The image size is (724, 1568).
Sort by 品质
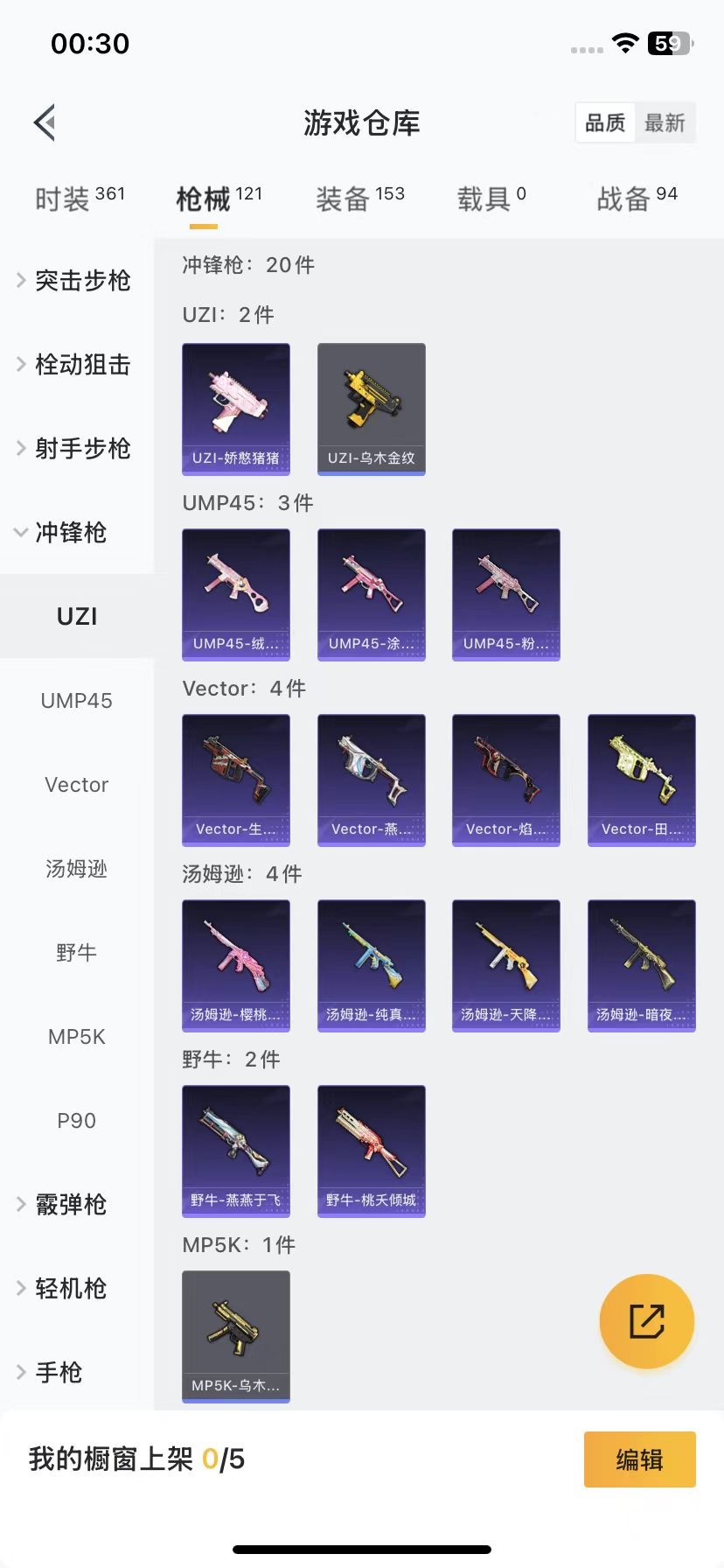[x=605, y=122]
